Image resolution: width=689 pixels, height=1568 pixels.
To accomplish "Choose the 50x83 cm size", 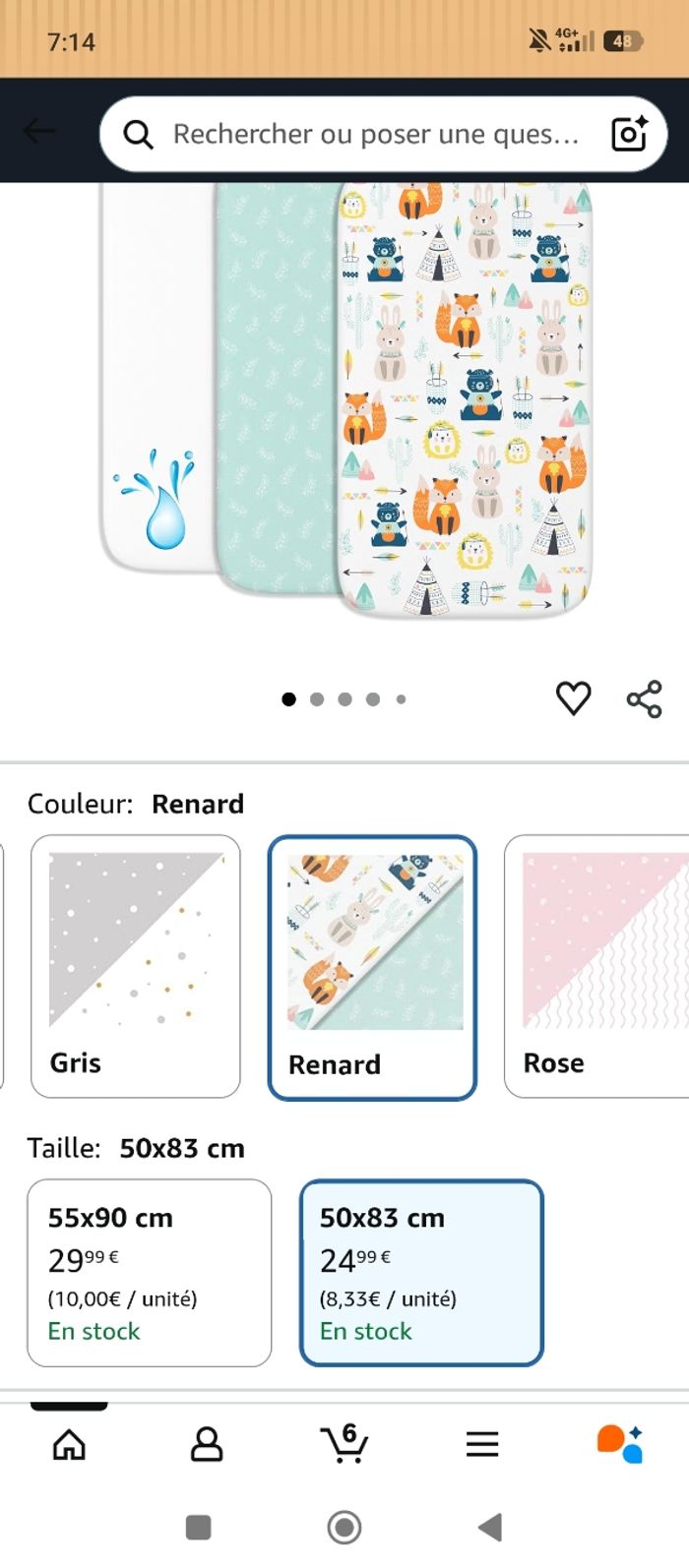I will point(421,1272).
